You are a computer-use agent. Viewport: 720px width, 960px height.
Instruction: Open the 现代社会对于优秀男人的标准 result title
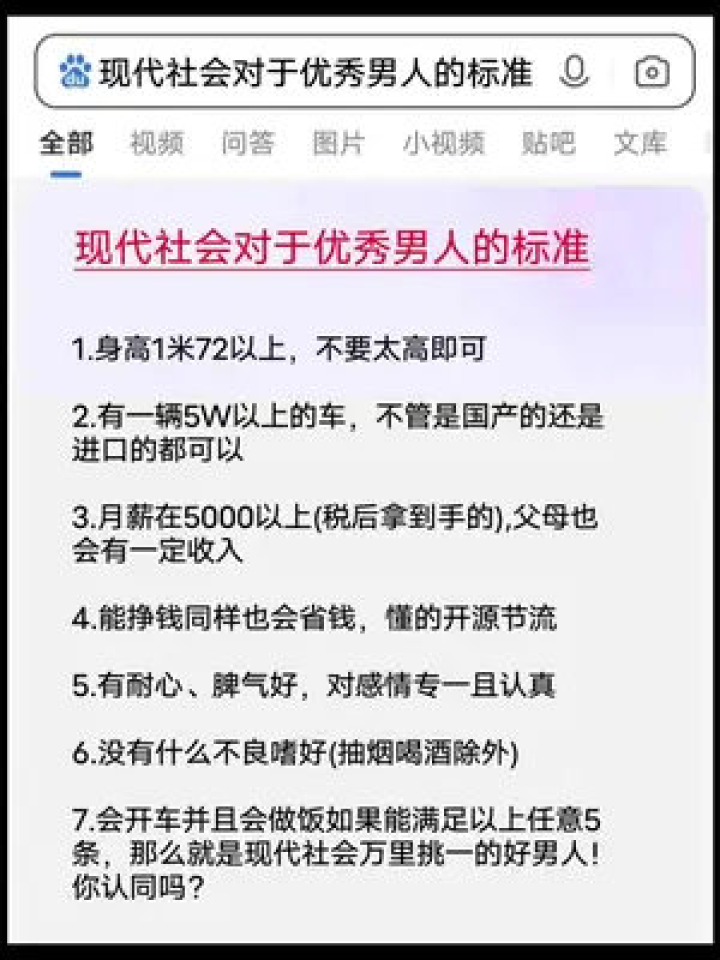coord(332,247)
